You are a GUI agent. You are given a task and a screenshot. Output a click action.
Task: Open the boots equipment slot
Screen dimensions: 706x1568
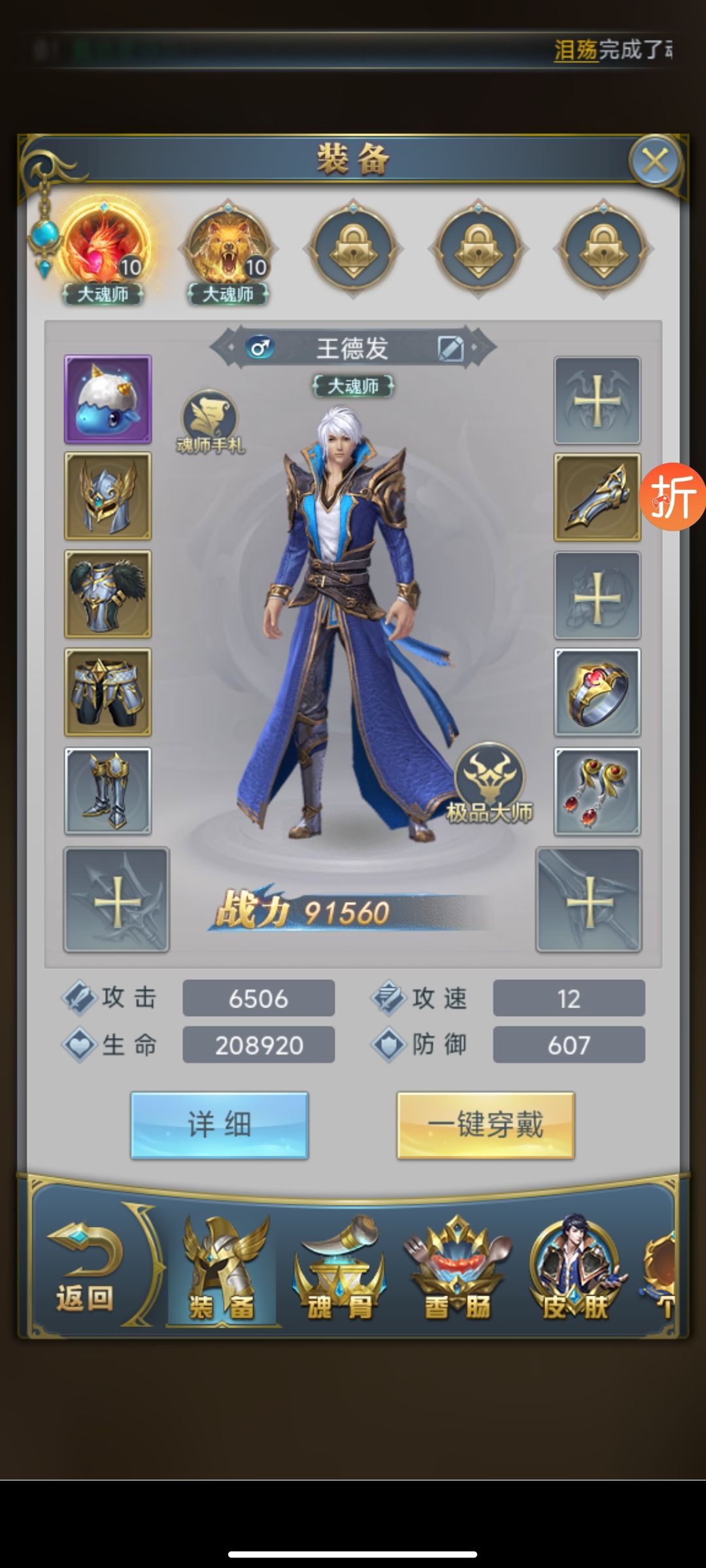pos(108,791)
